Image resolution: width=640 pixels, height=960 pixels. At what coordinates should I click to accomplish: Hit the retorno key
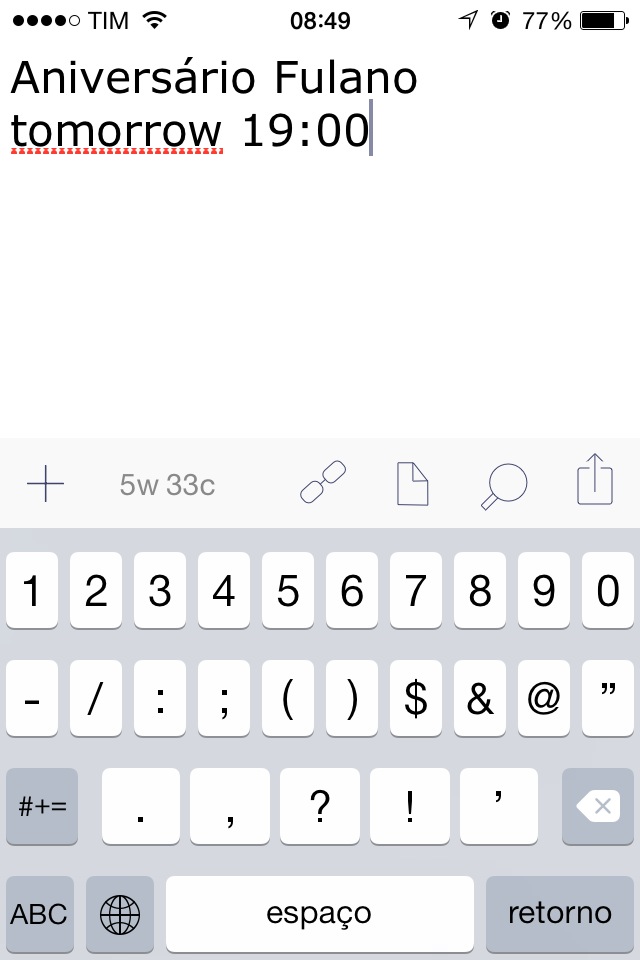(559, 913)
